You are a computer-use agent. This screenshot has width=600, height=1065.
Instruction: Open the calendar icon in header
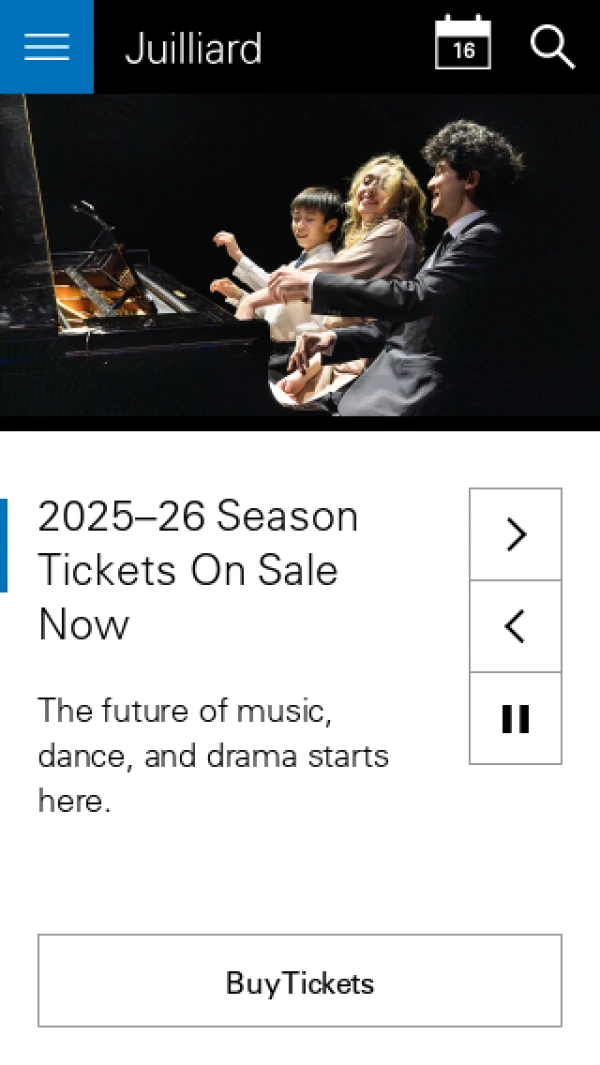pos(463,43)
